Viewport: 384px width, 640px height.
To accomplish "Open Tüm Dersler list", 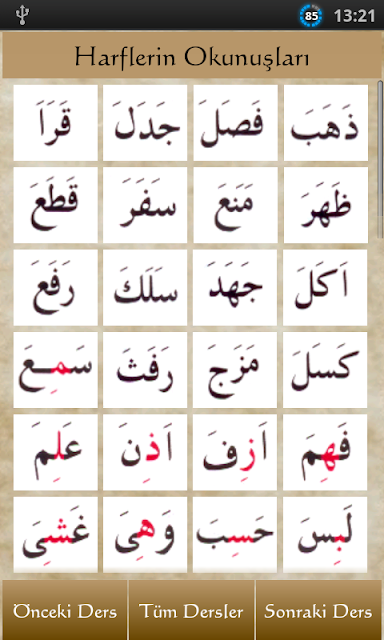I will point(191,611).
